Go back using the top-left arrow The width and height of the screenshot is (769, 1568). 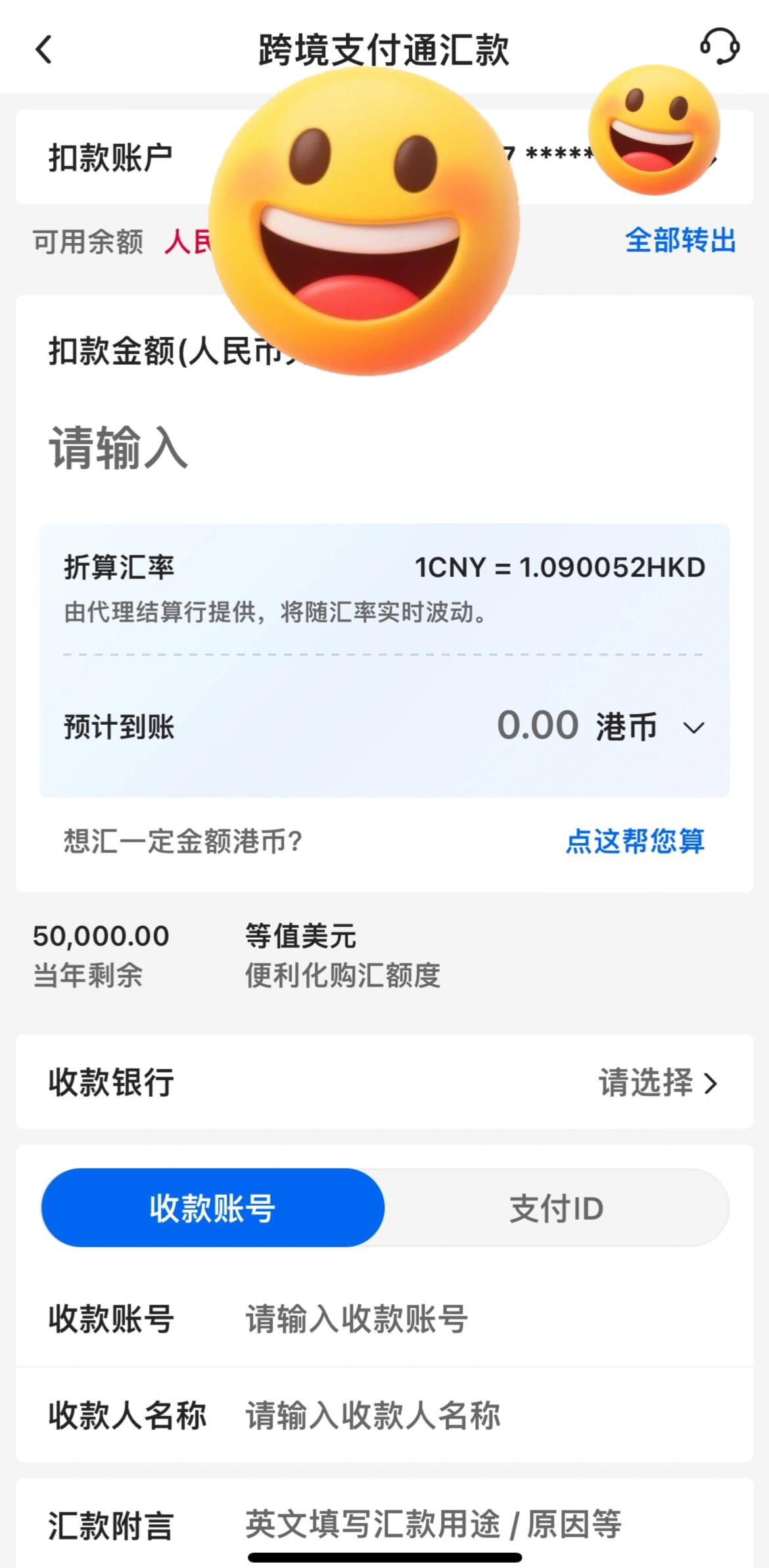(x=44, y=50)
